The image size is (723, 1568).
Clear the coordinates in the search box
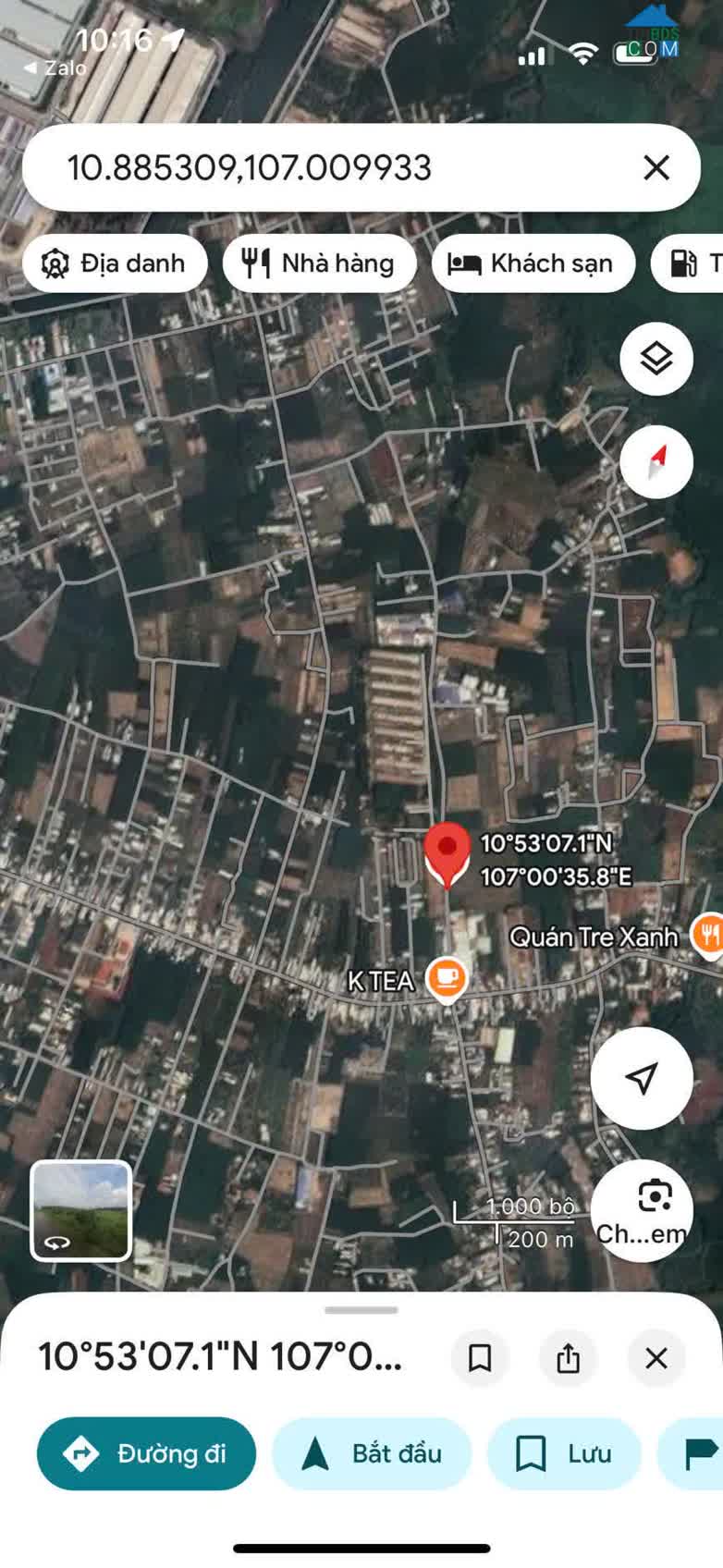656,167
